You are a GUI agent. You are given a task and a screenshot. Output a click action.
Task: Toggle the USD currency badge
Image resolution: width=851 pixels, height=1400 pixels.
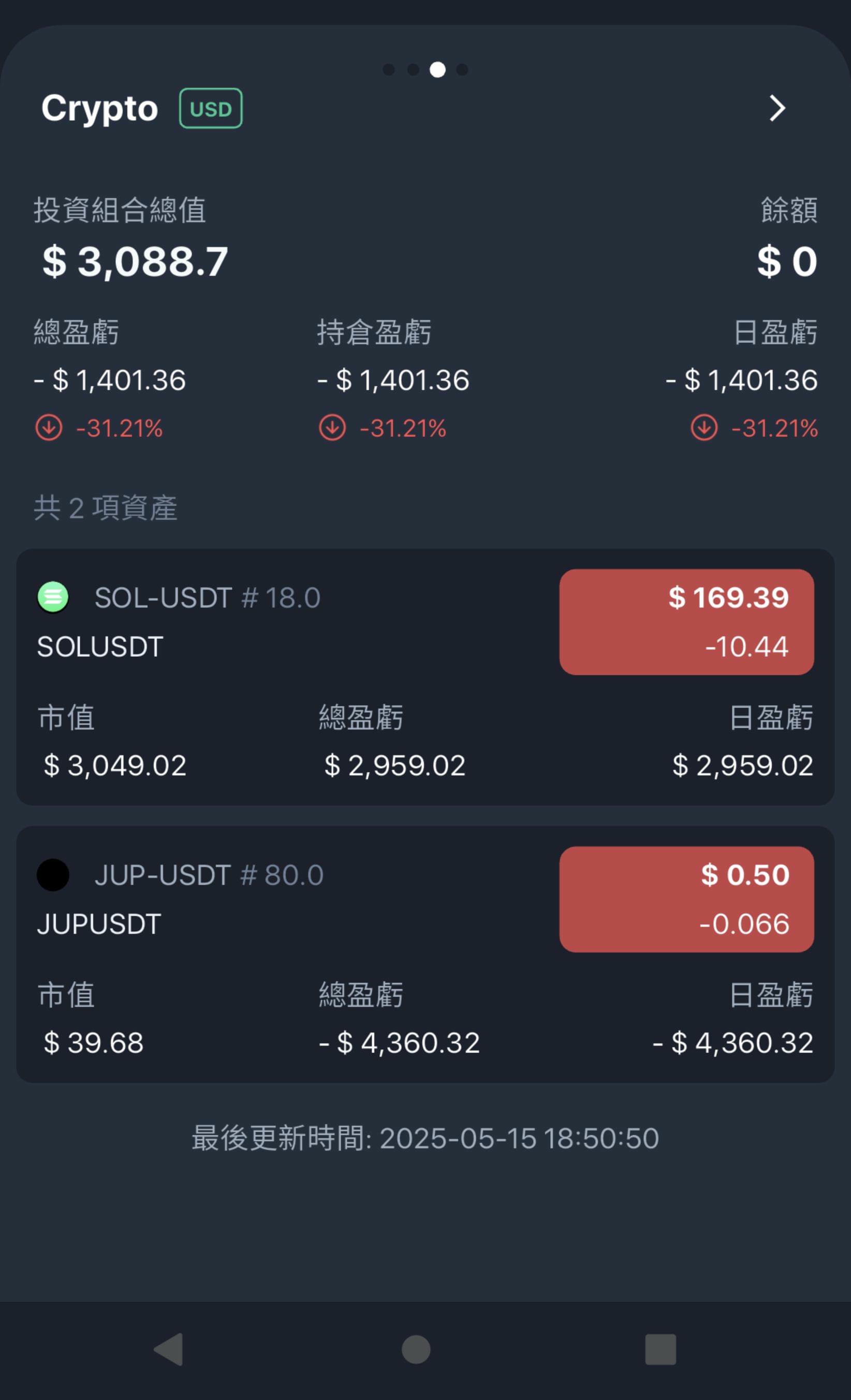coord(211,108)
